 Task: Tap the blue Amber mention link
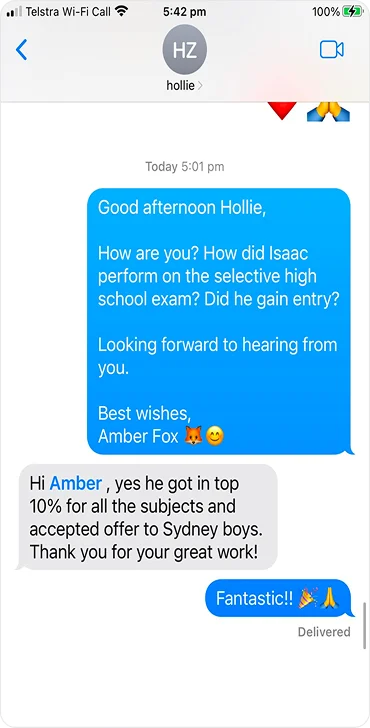(76, 484)
